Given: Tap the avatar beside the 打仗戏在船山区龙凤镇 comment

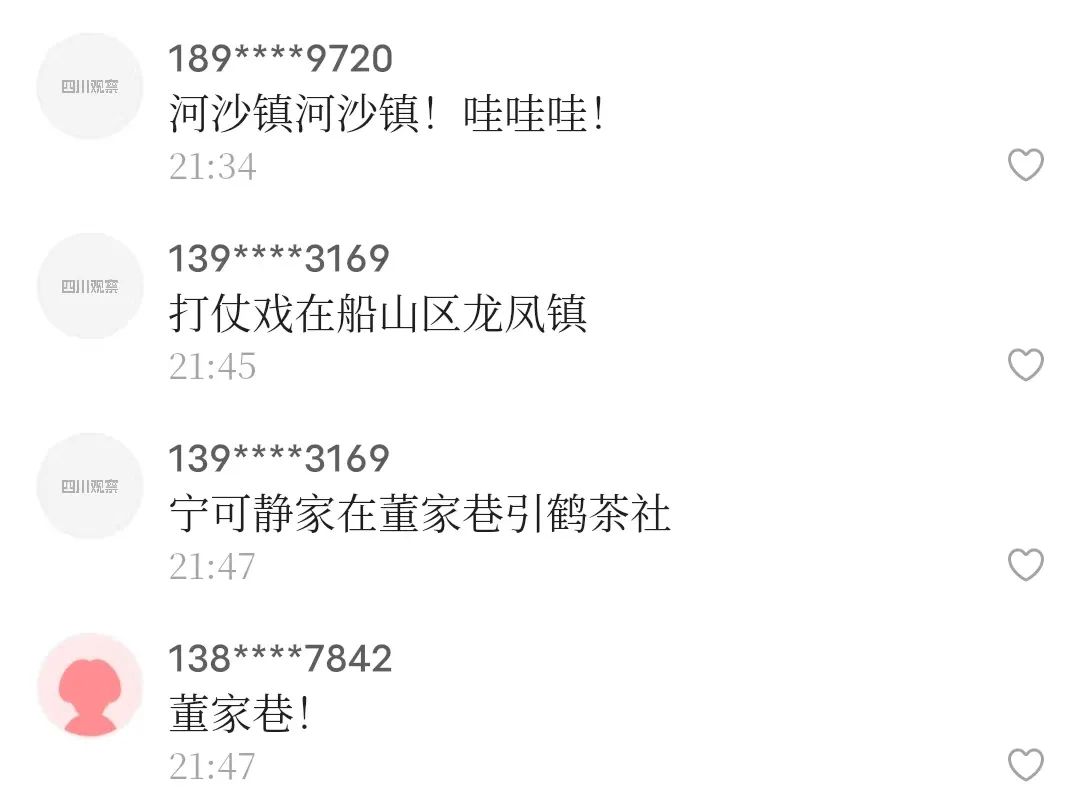Looking at the screenshot, I should tap(90, 286).
